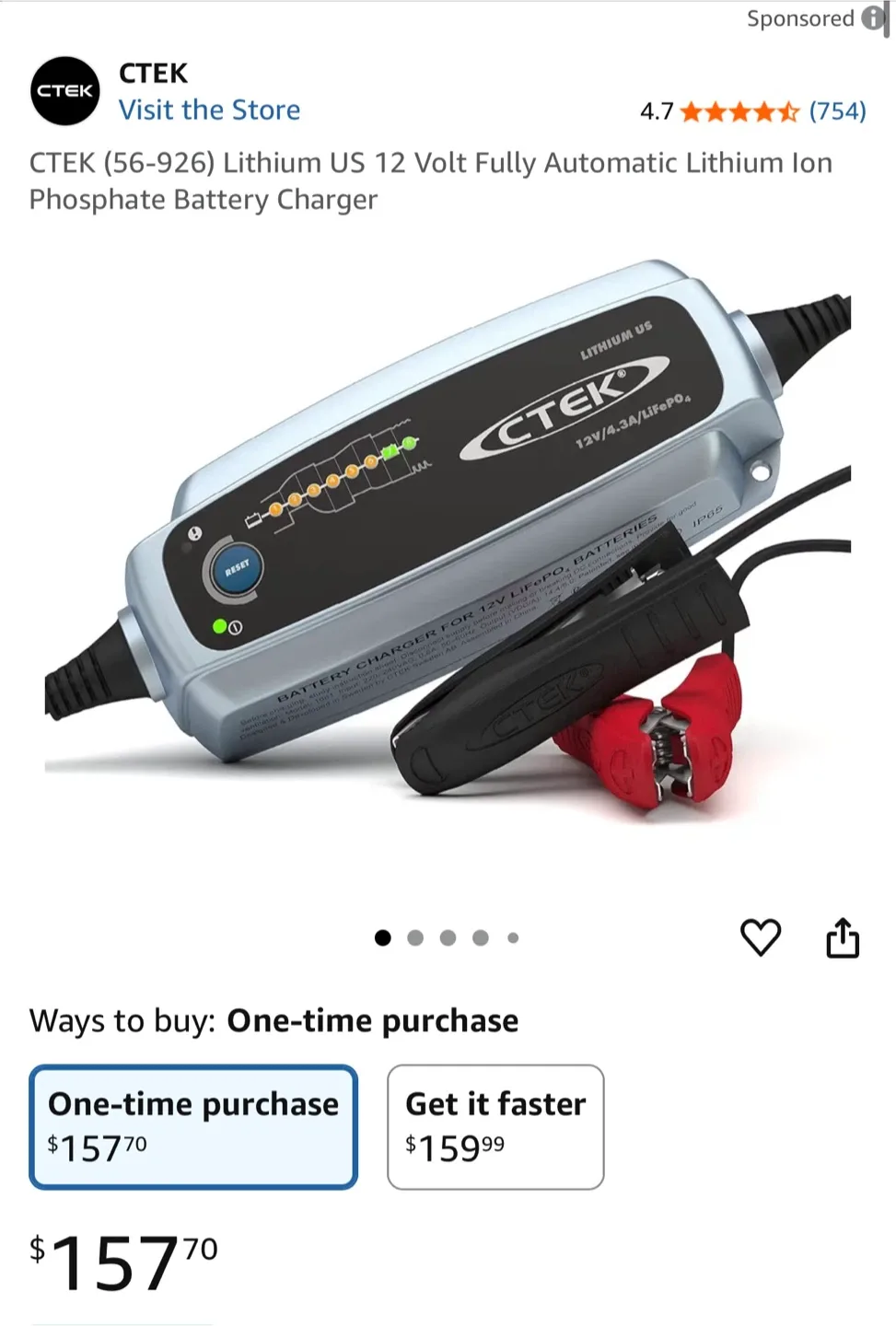Open the fourth carousel position

(x=480, y=937)
